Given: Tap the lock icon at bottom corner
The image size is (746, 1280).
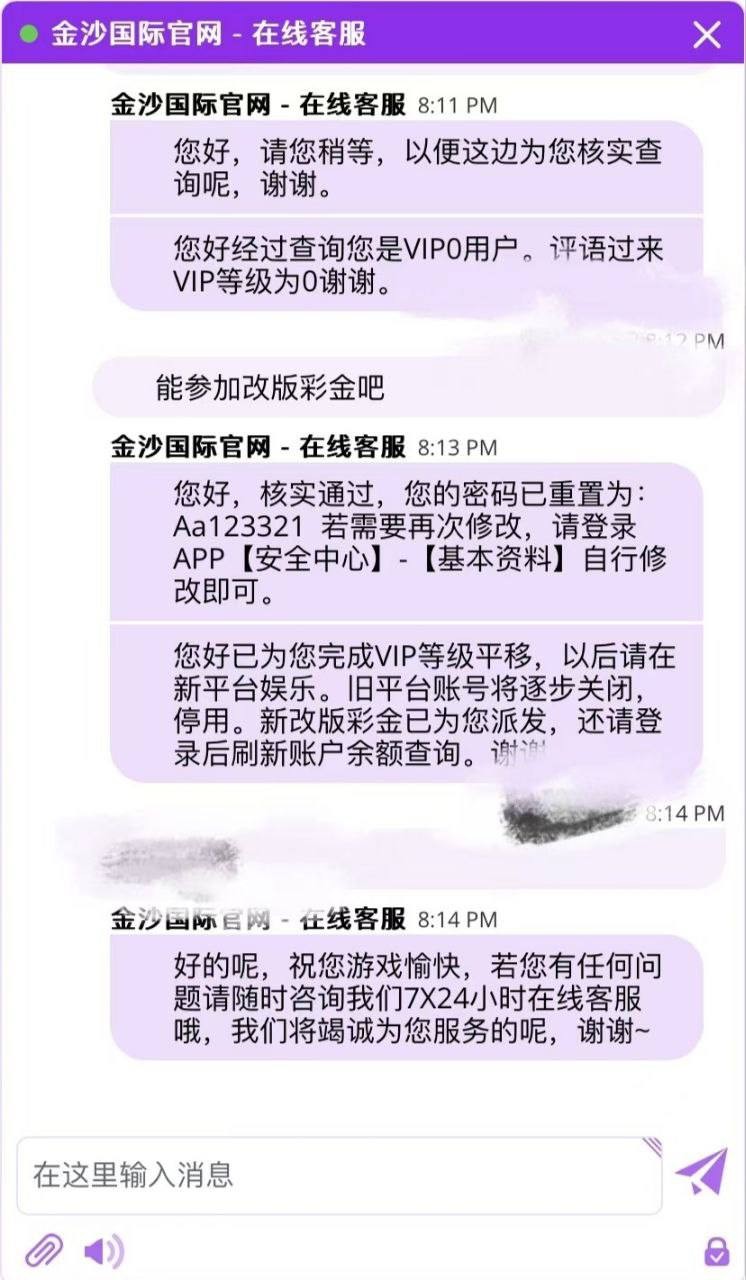Looking at the screenshot, I should pyautogui.click(x=716, y=1250).
